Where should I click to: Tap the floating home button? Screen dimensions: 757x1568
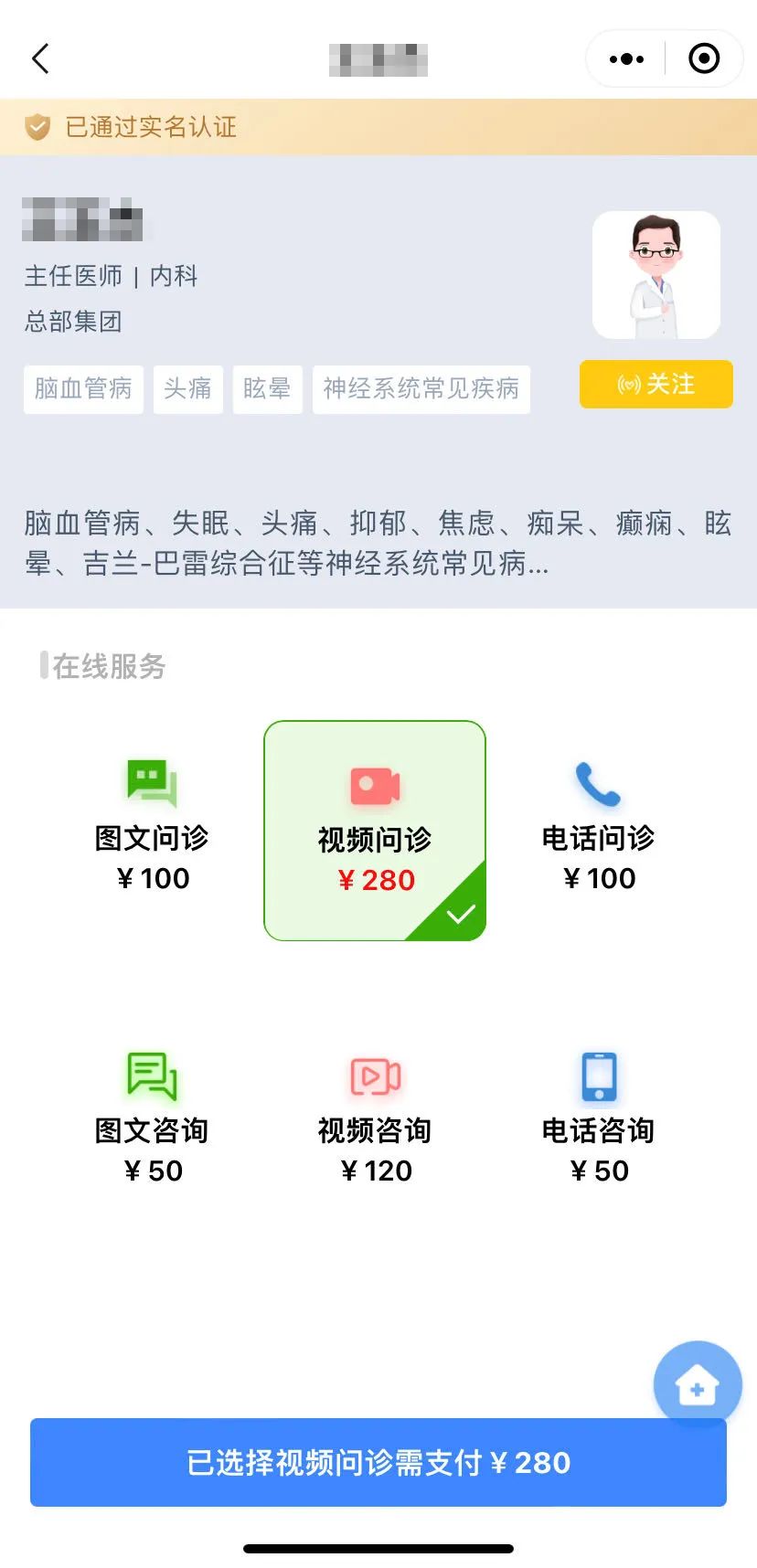(697, 1384)
